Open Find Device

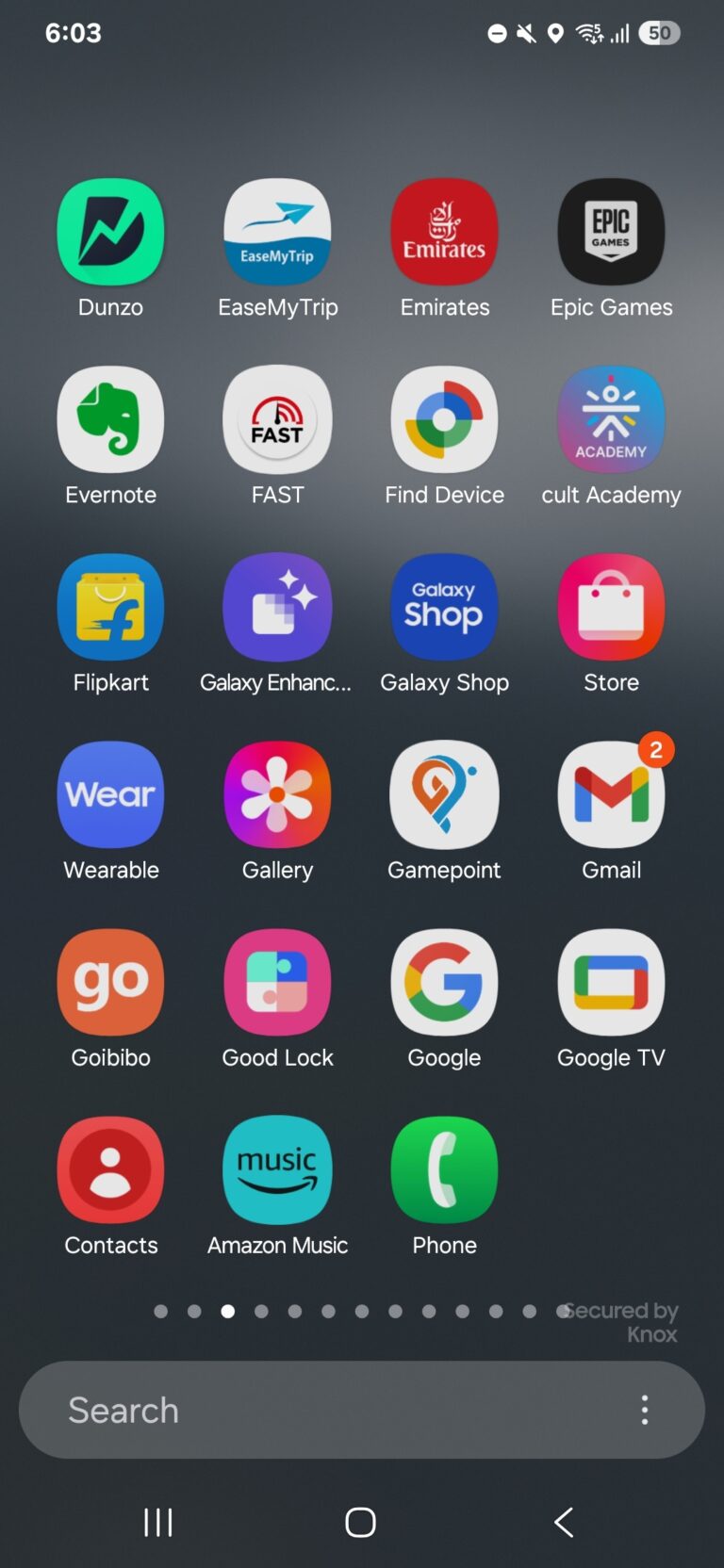coord(444,419)
